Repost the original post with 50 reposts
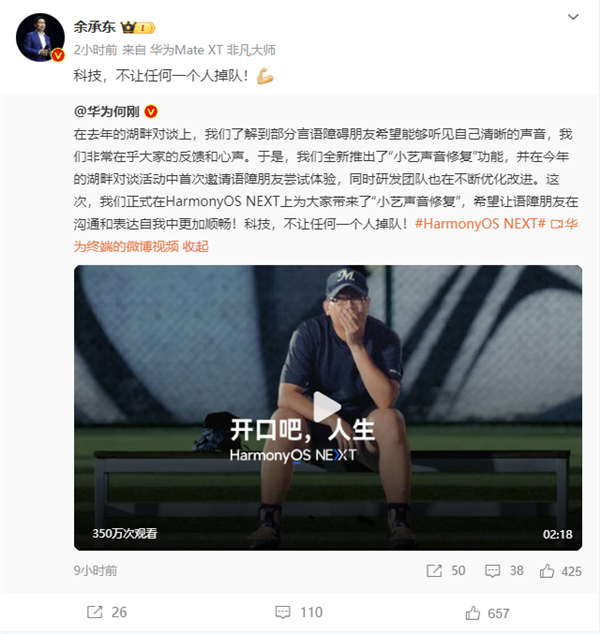Screen dimensions: 600x634 (445, 570)
